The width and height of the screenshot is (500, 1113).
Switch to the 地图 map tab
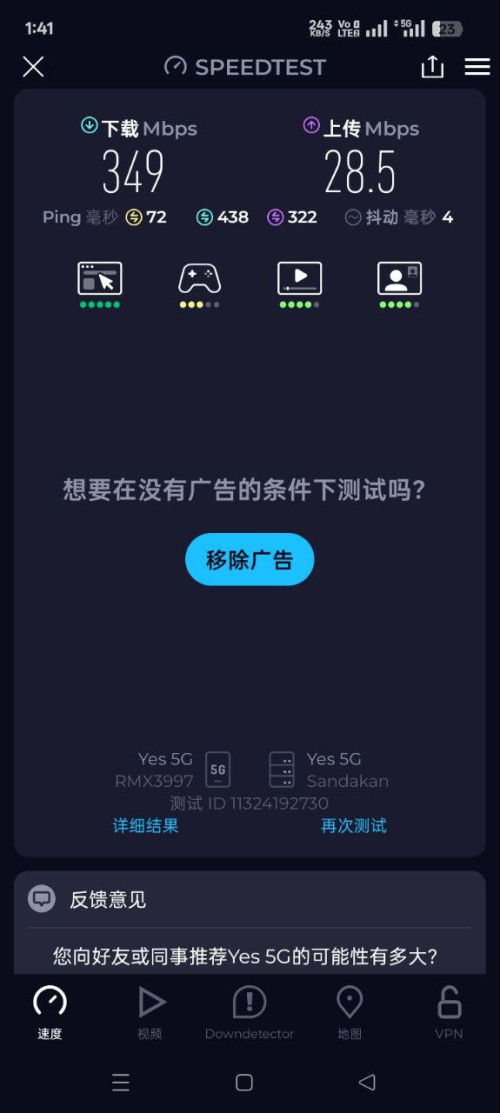pos(349,1013)
